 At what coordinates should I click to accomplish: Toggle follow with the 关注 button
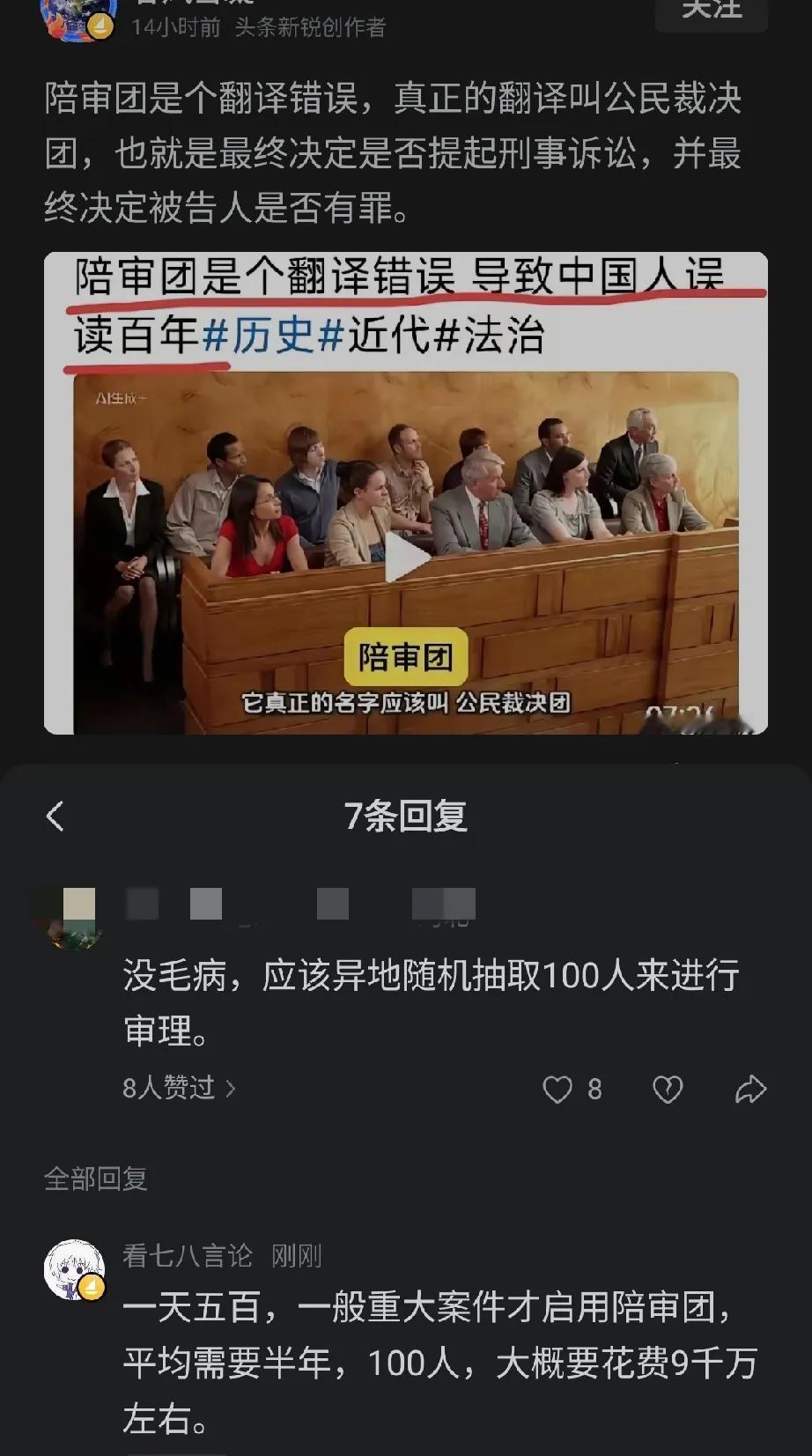pos(710,13)
